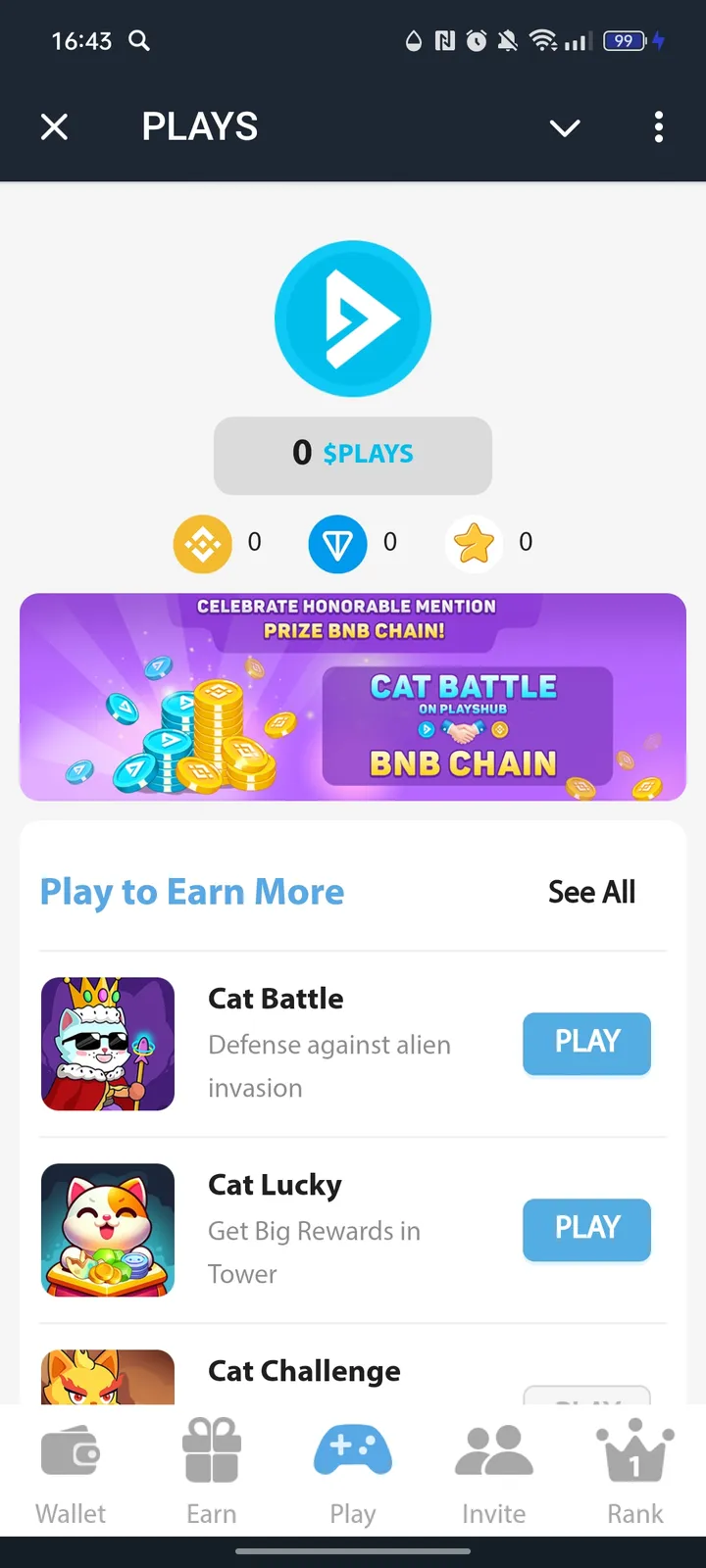Tap the BNB coin icon
706x1568 pixels.
(202, 542)
